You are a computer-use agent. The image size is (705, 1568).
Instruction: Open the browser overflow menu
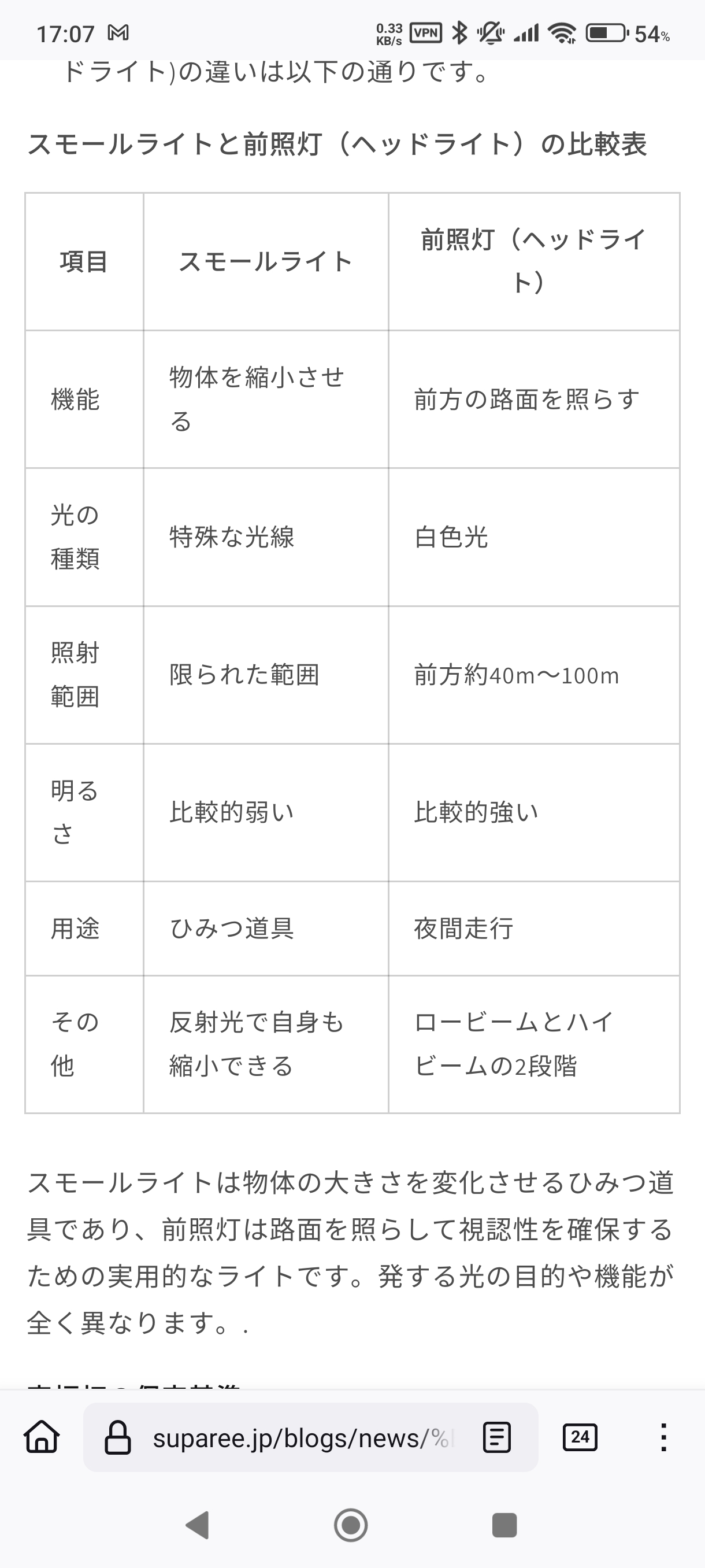click(x=663, y=1438)
